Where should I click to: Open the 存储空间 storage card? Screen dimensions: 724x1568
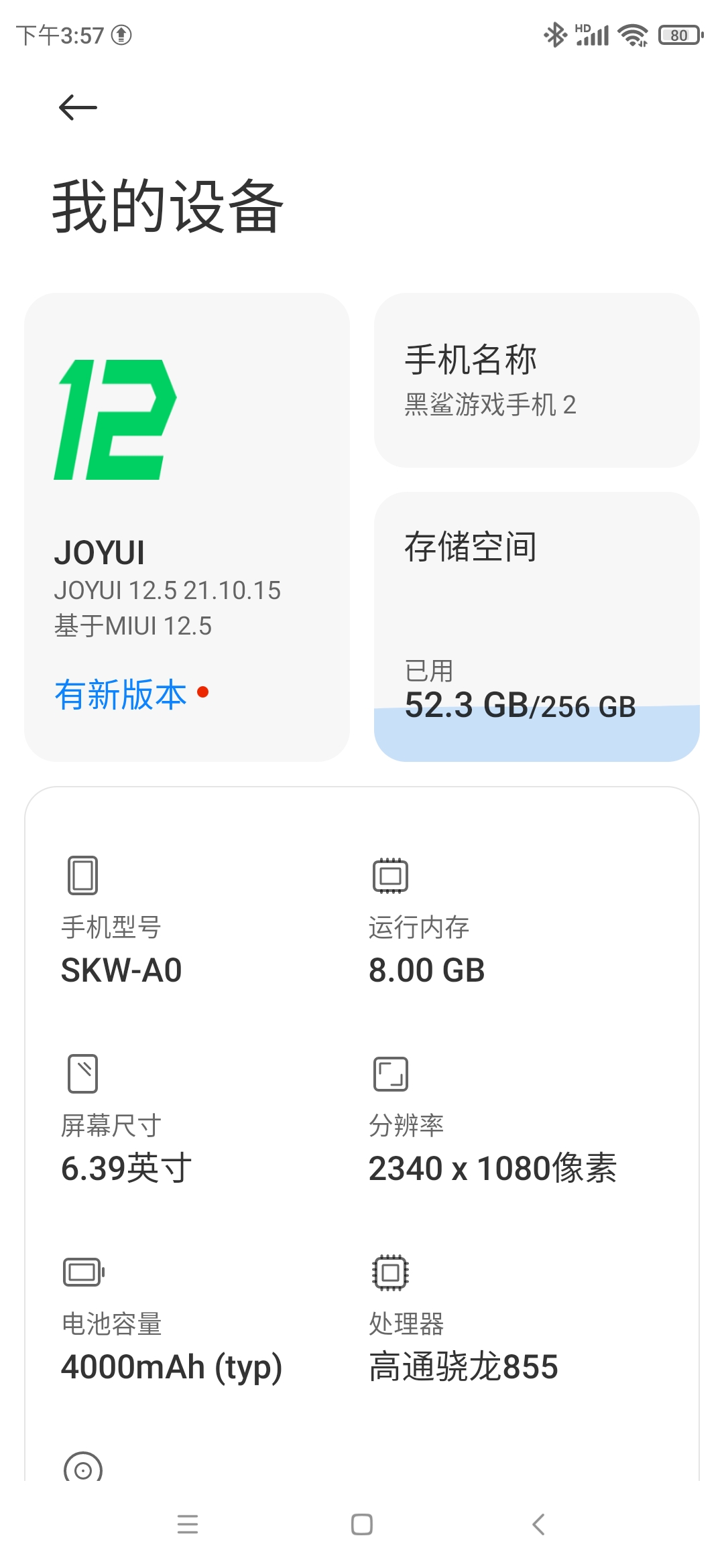[x=537, y=627]
